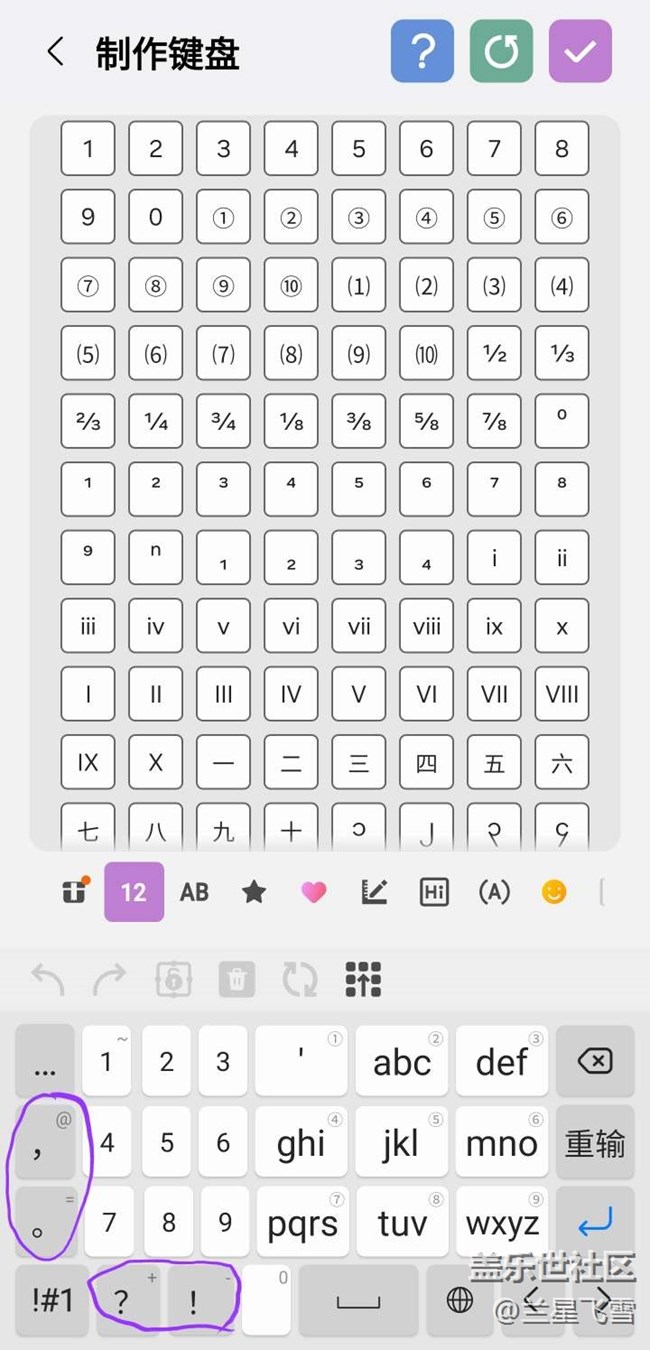The width and height of the screenshot is (650, 1350).
Task: Open the blue question mark help button
Action: (422, 51)
